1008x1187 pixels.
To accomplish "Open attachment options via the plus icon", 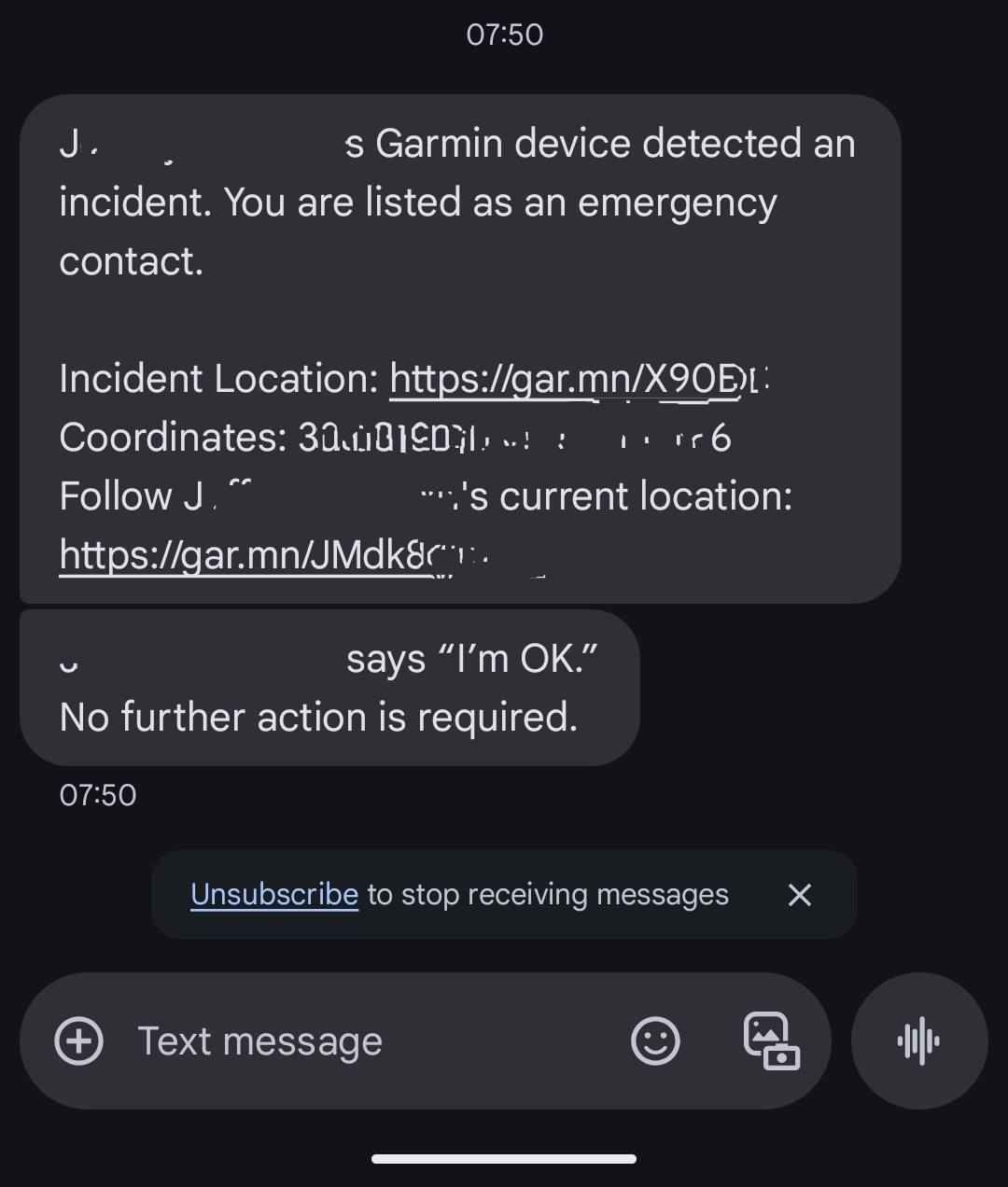I will 80,1040.
